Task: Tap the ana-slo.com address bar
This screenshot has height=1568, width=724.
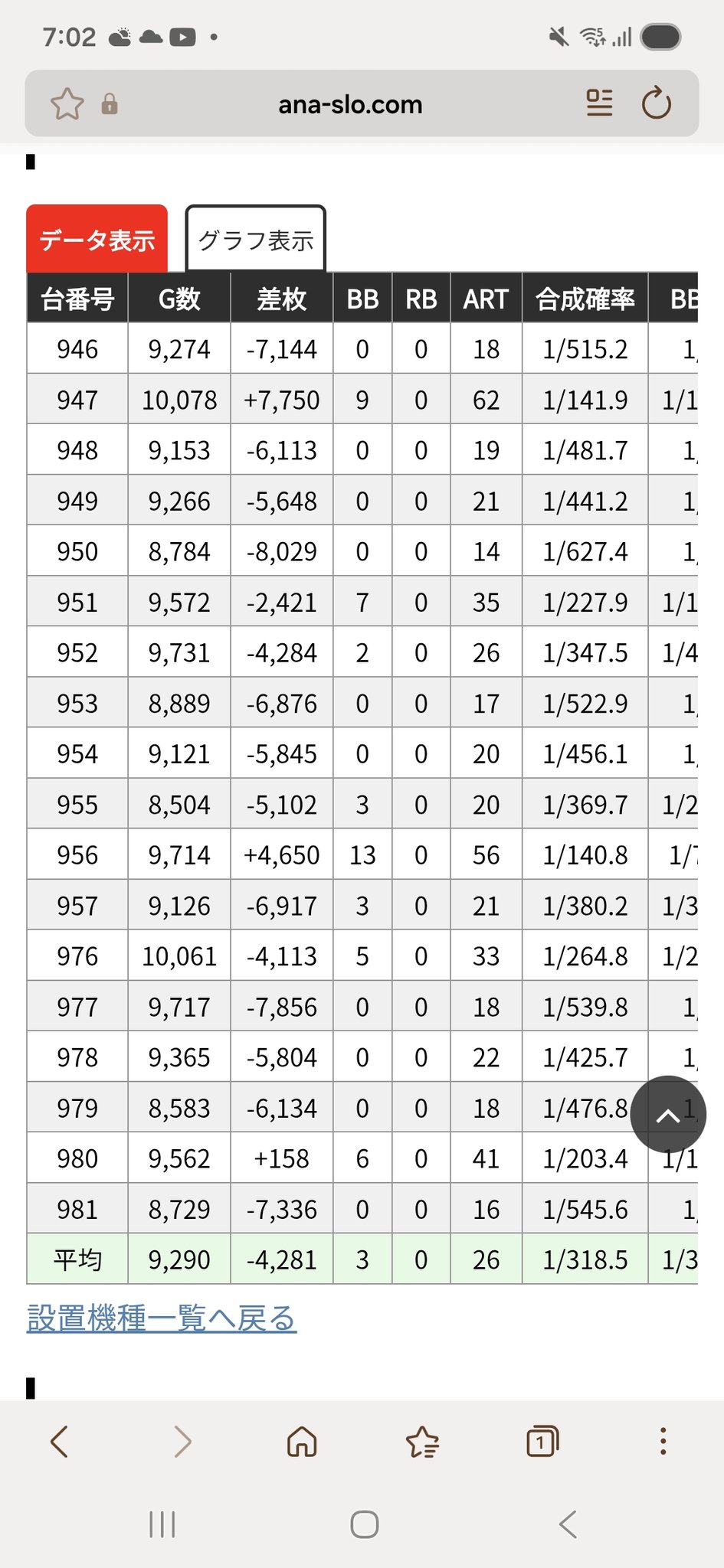Action: [350, 104]
